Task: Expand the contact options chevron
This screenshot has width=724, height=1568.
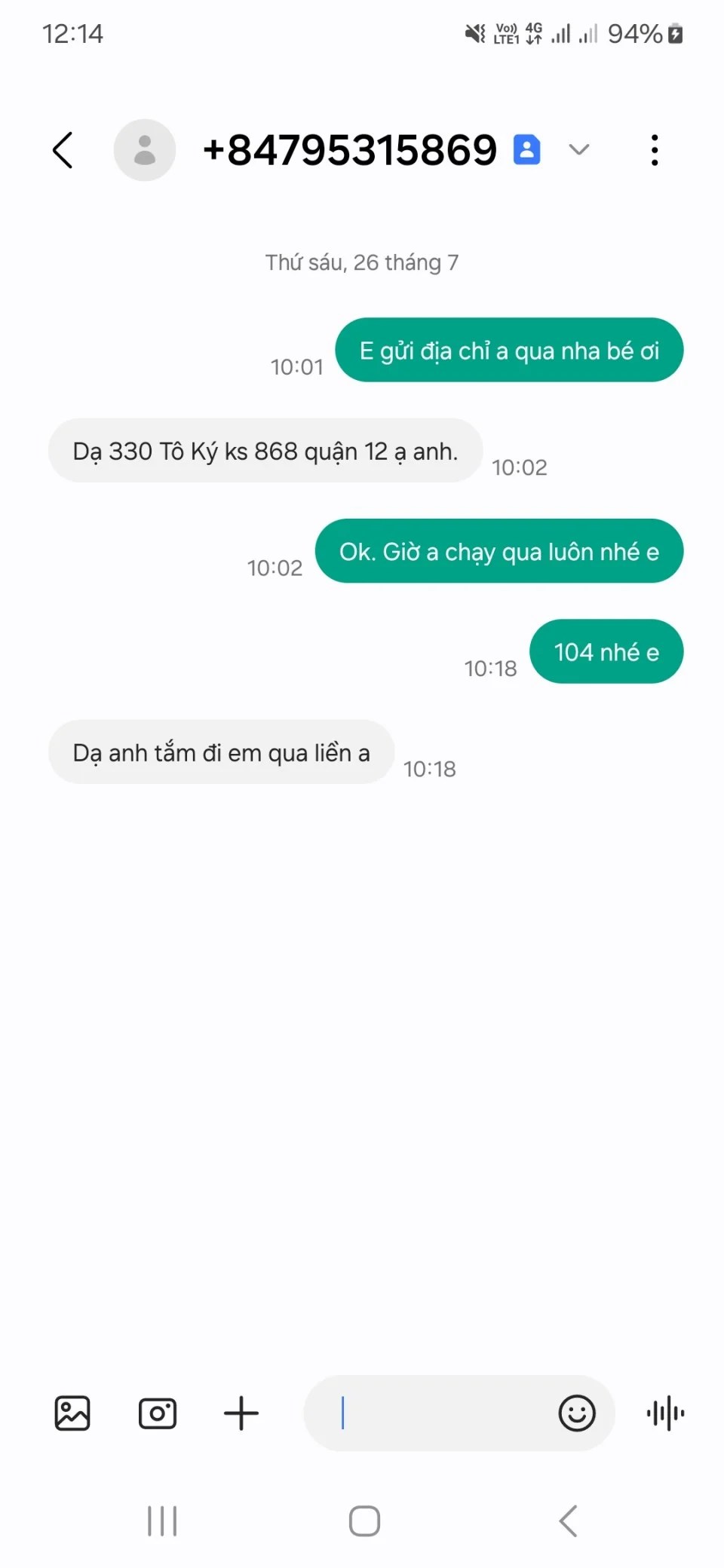Action: [578, 150]
